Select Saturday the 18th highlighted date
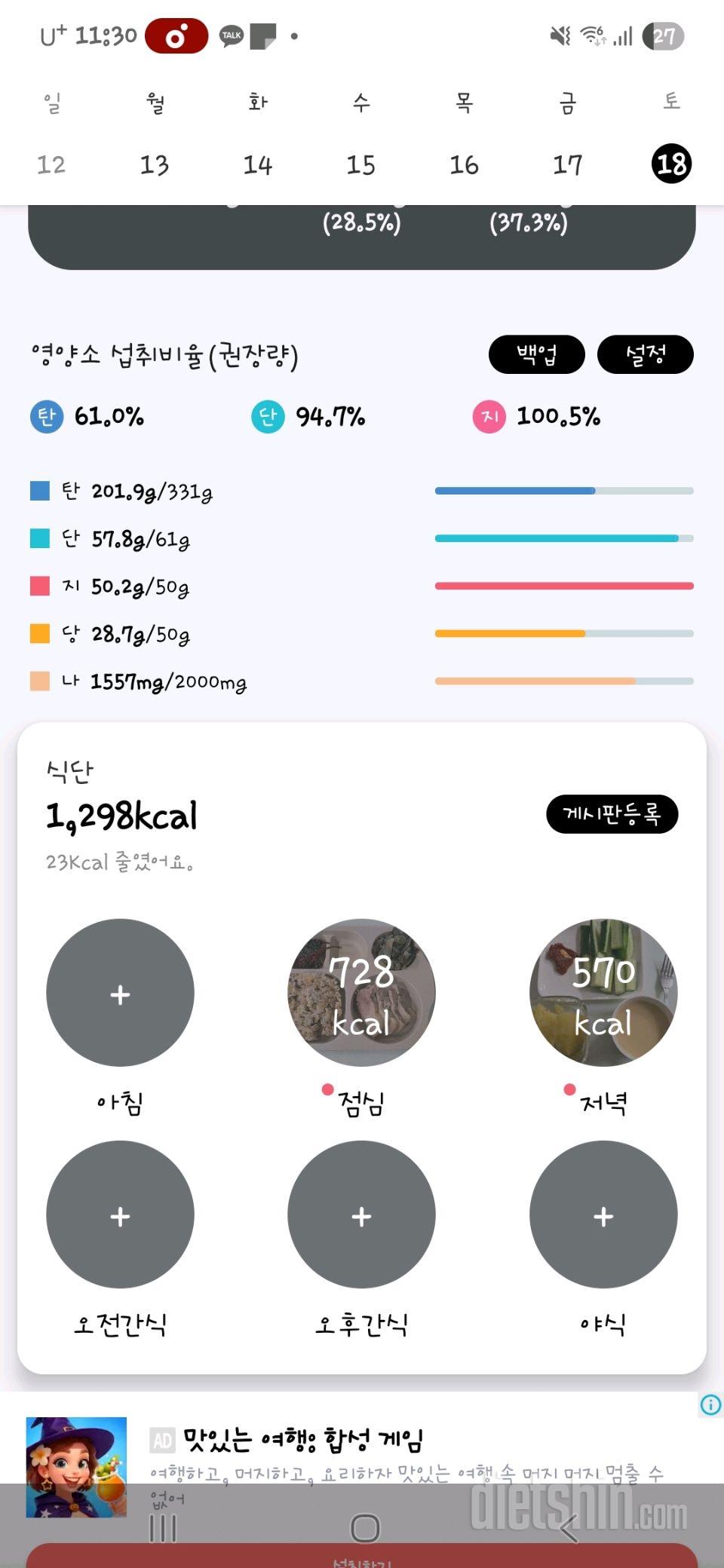 click(x=671, y=164)
